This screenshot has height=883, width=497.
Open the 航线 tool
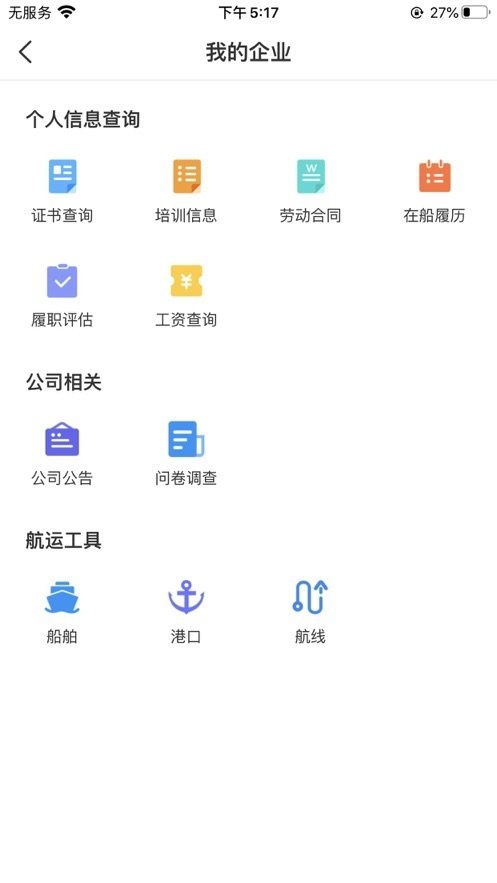pyautogui.click(x=311, y=612)
